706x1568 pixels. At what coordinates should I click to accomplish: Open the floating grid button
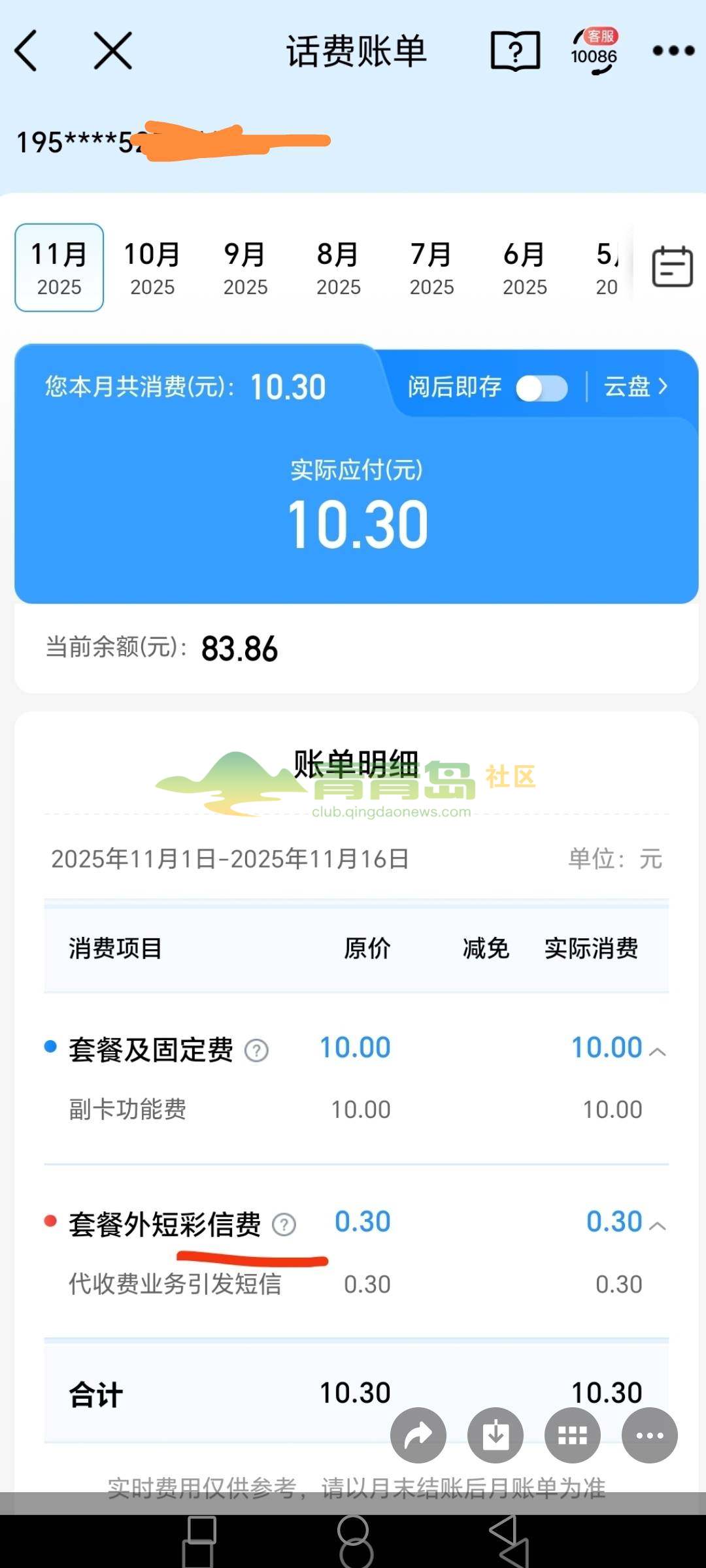(x=573, y=1435)
